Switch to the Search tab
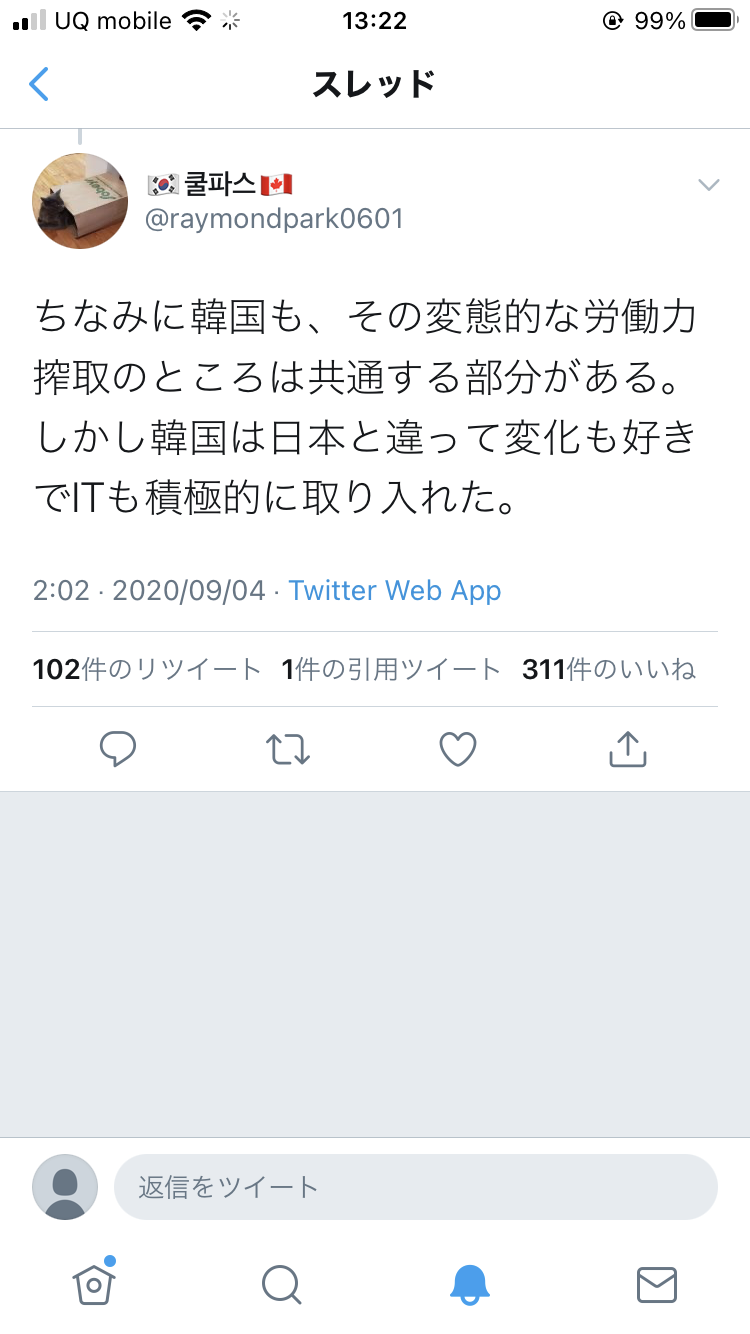This screenshot has height=1334, width=750. [281, 1284]
